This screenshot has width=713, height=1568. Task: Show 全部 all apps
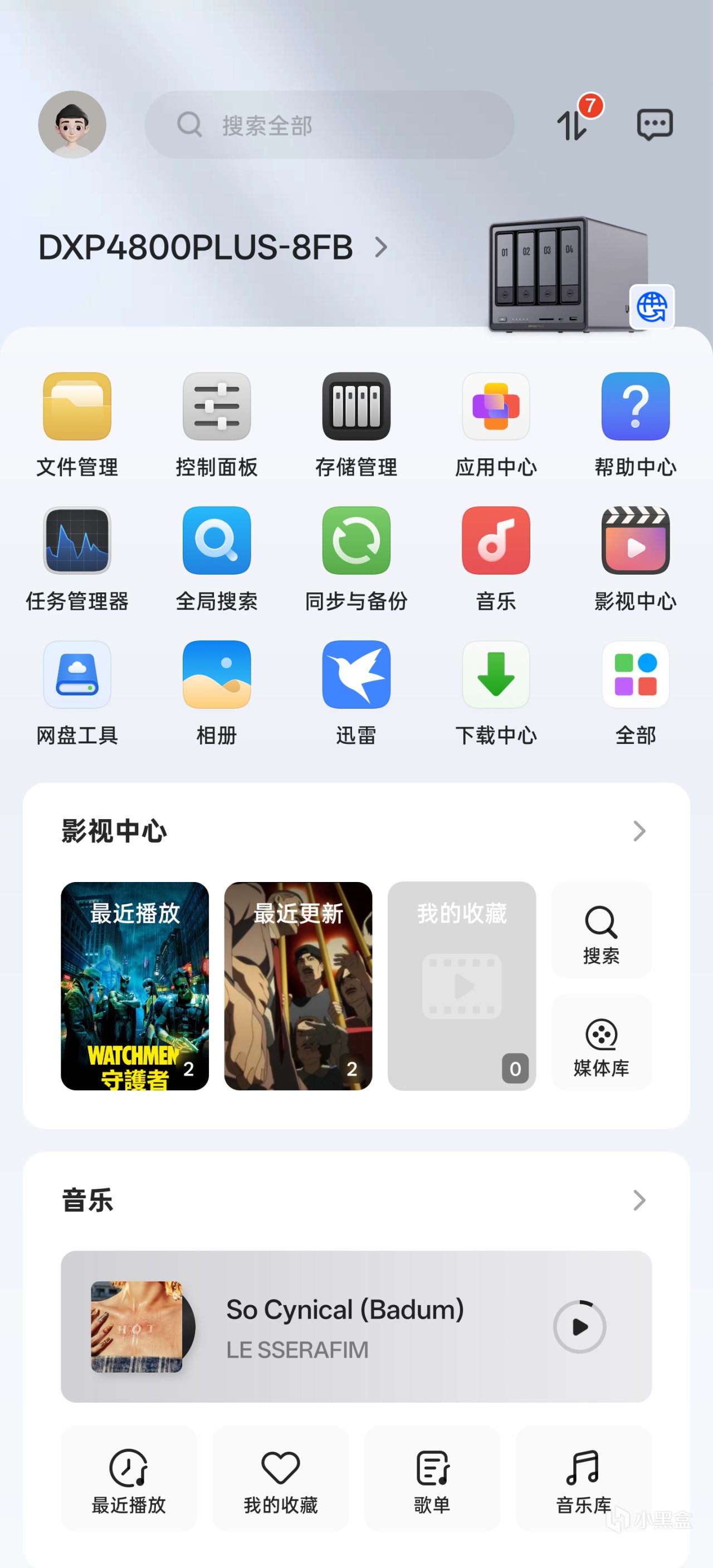coord(635,674)
